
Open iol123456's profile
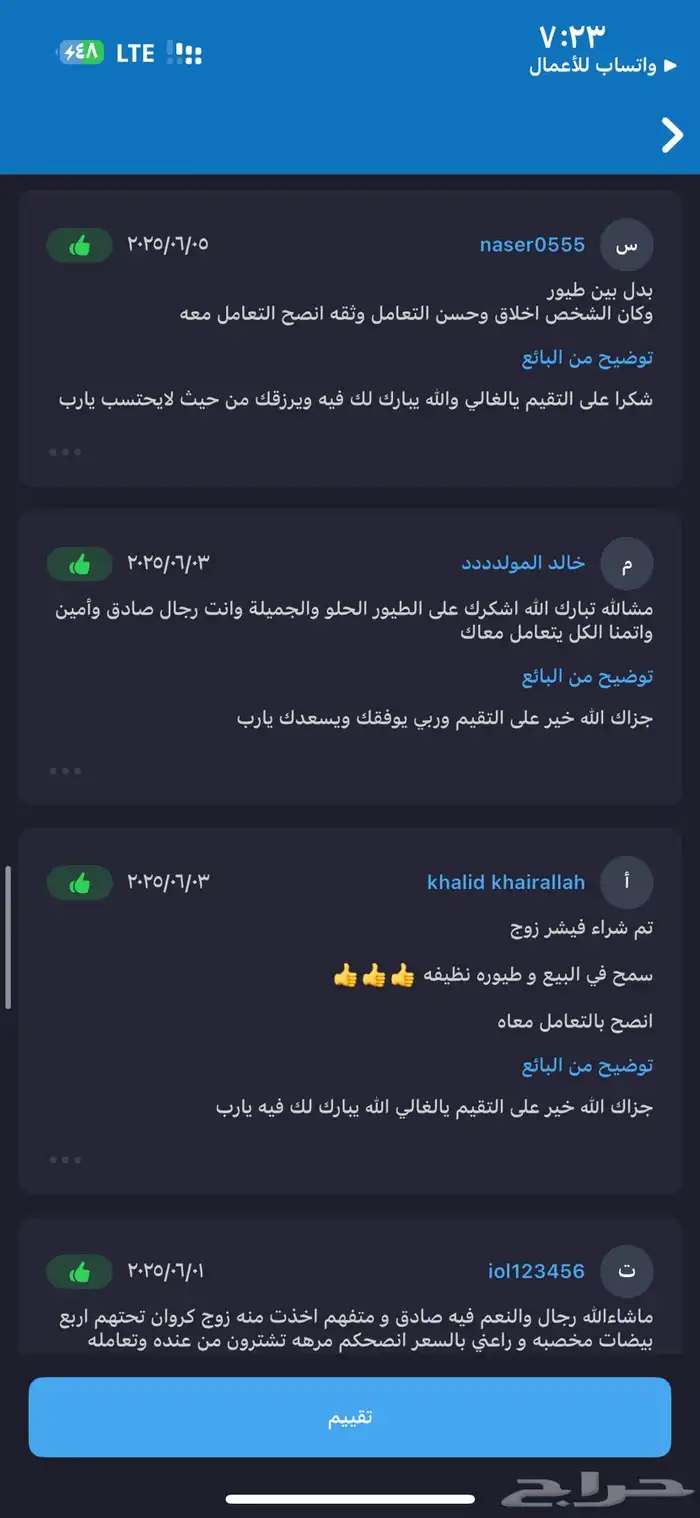click(536, 1271)
